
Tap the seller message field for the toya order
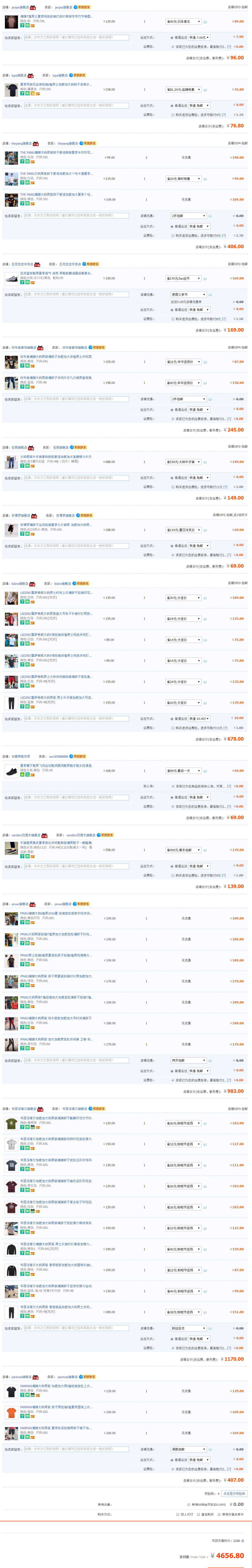[x=76, y=105]
